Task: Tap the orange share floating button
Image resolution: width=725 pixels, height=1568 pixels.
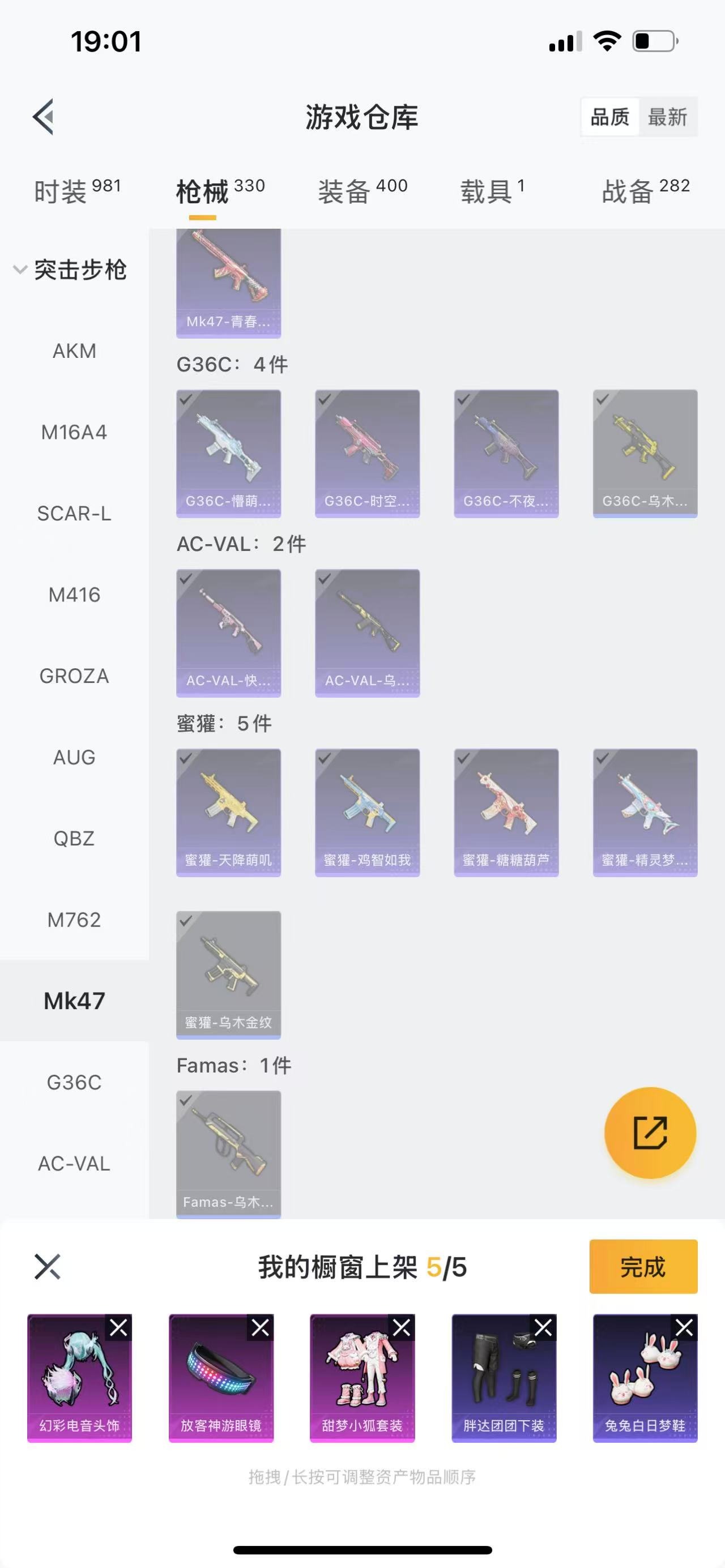Action: click(x=650, y=1133)
